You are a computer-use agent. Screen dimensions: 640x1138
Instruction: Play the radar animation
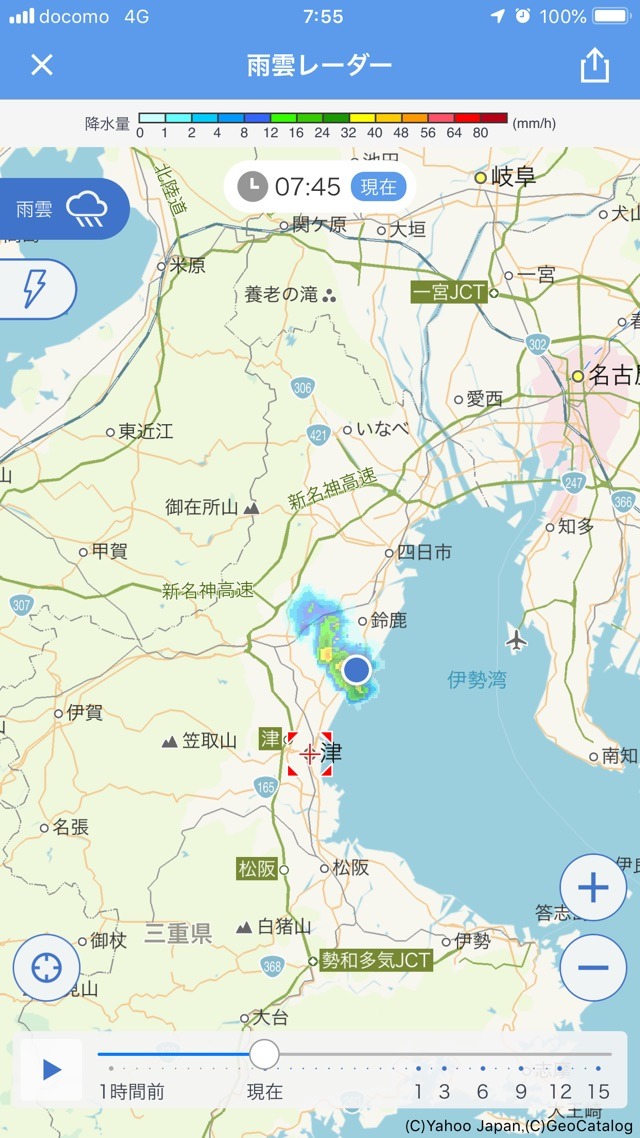click(x=51, y=1069)
